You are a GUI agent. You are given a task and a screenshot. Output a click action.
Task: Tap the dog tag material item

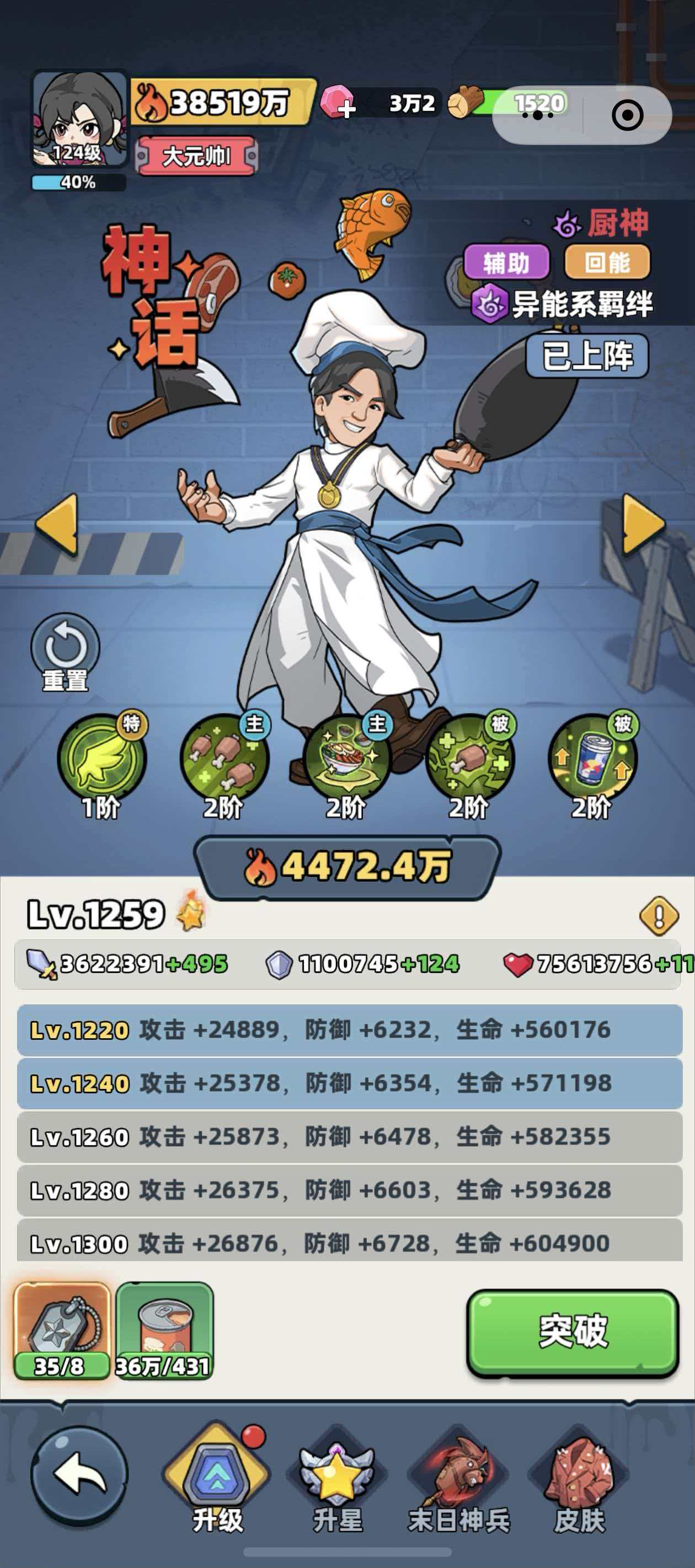62,1330
